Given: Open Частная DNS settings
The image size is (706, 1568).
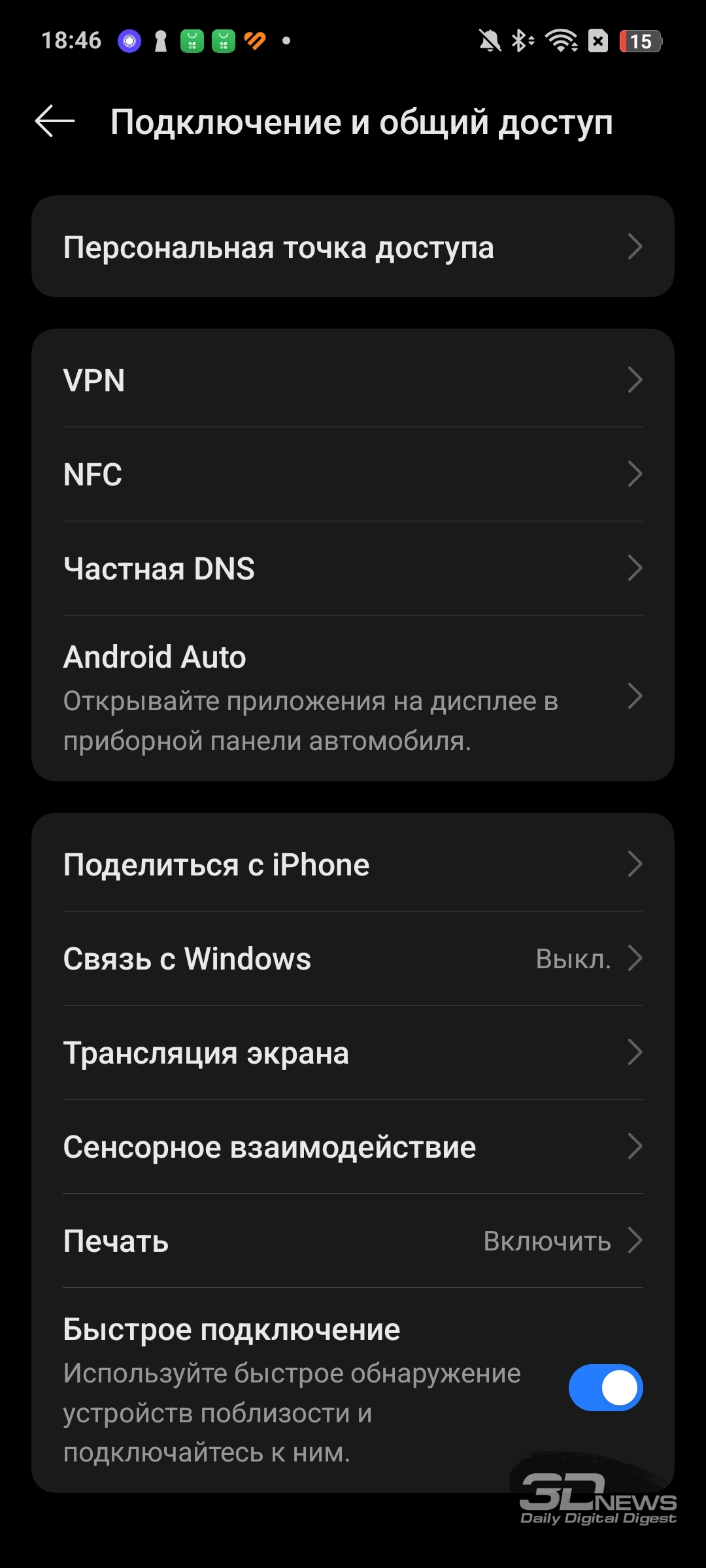Looking at the screenshot, I should click(353, 568).
